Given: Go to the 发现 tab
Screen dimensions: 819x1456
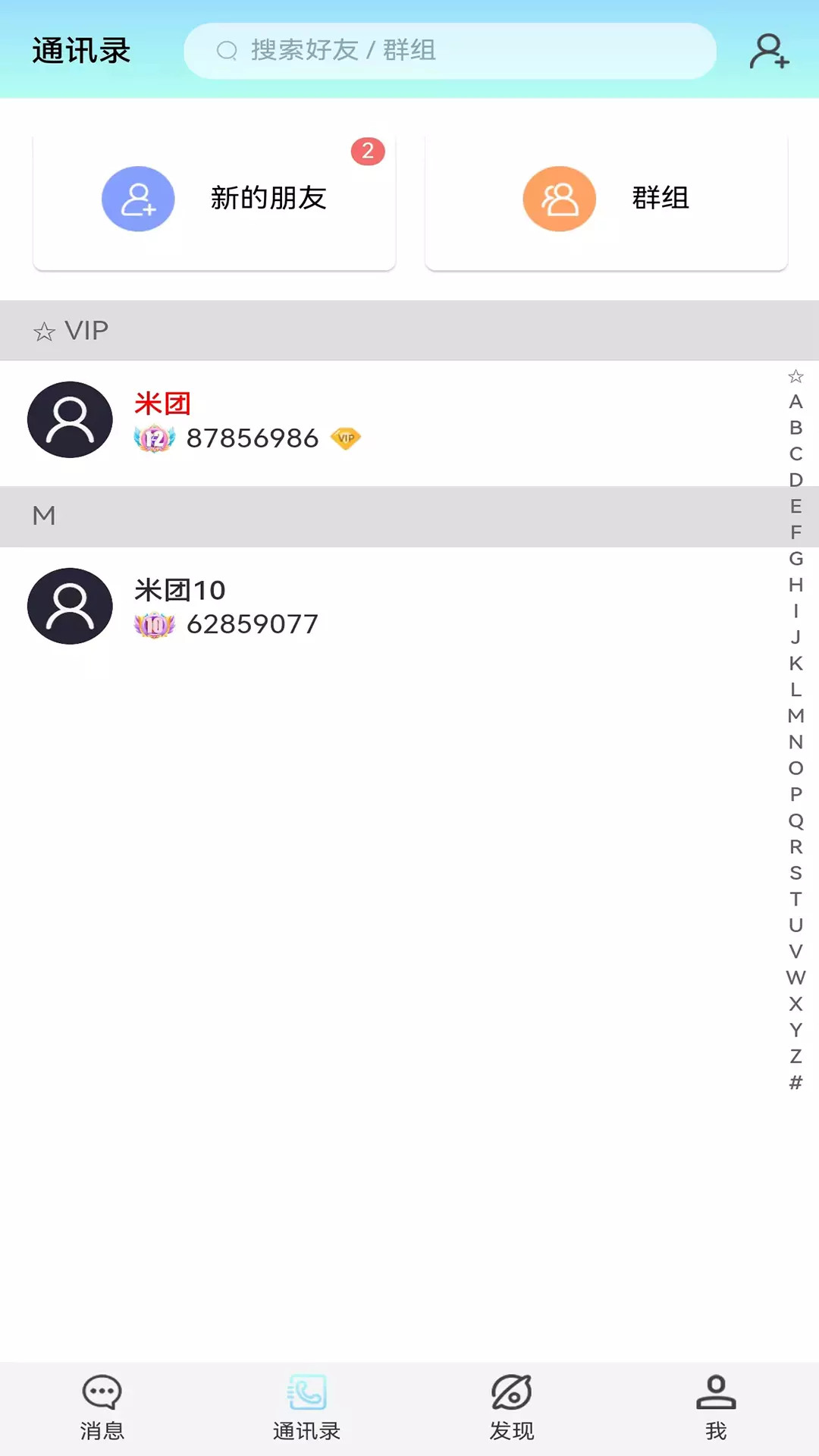Looking at the screenshot, I should coord(512,1408).
